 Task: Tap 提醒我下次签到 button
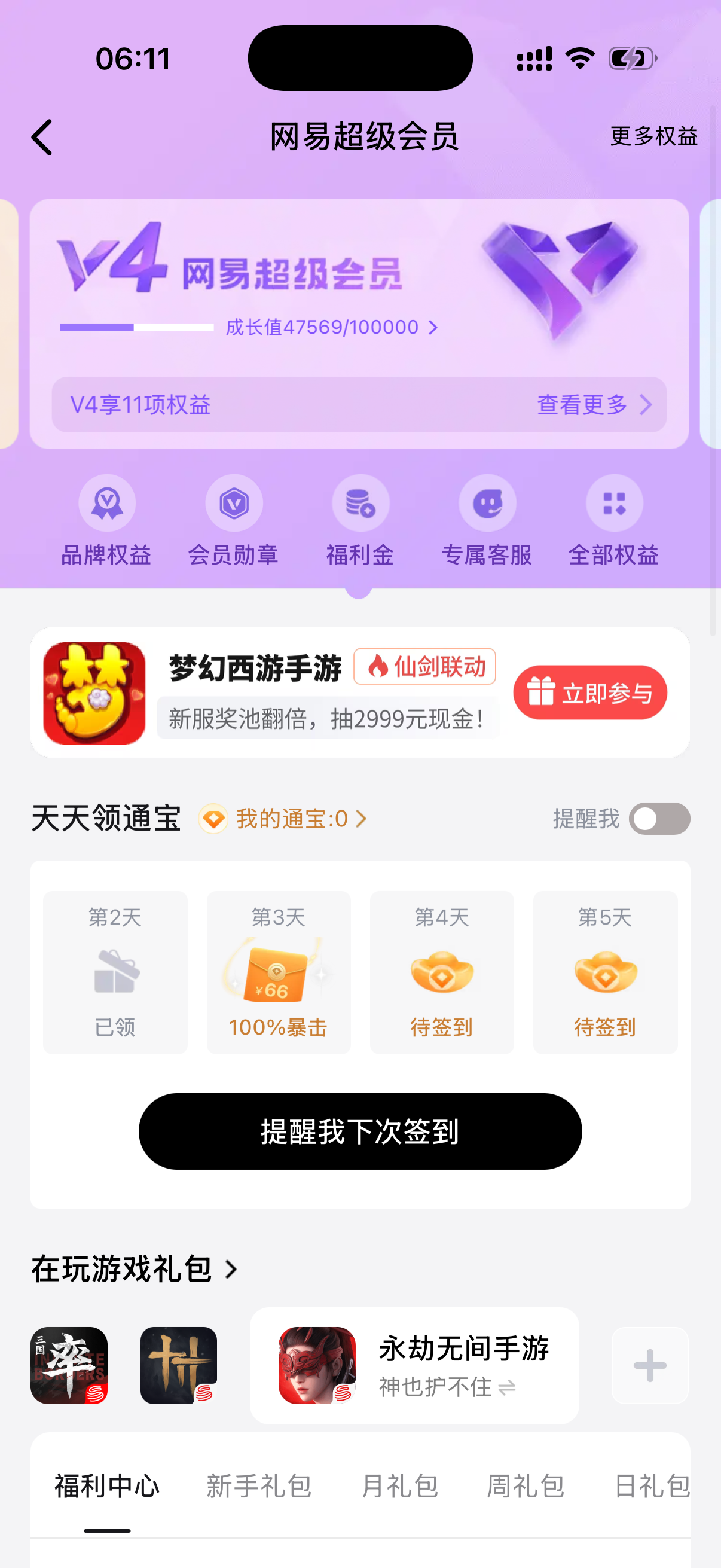coord(360,1131)
